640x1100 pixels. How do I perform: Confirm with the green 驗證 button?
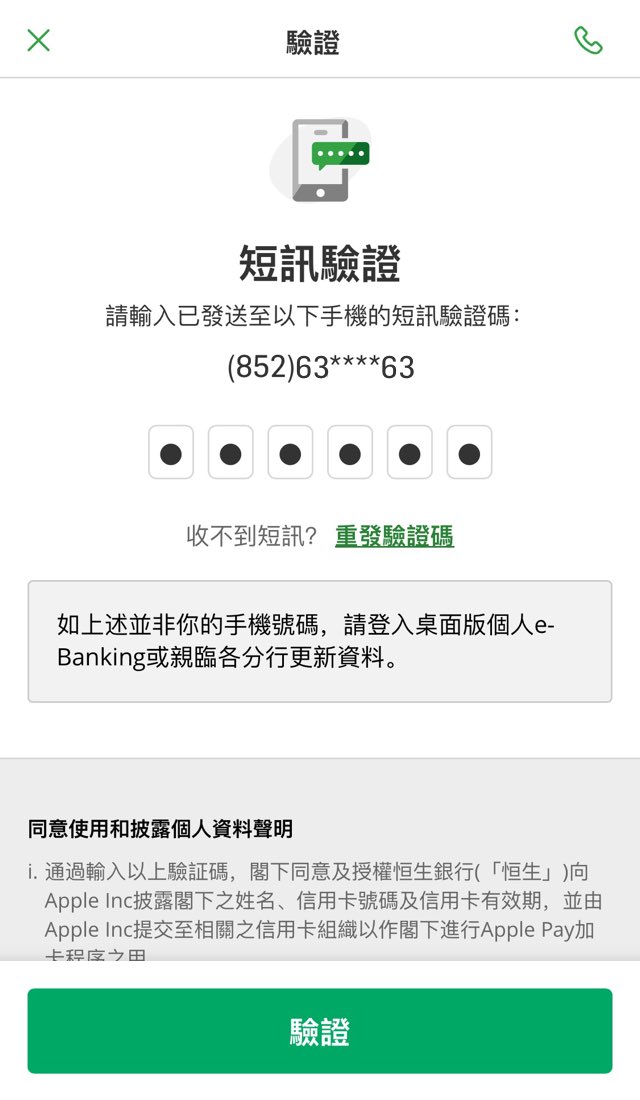pyautogui.click(x=320, y=1031)
